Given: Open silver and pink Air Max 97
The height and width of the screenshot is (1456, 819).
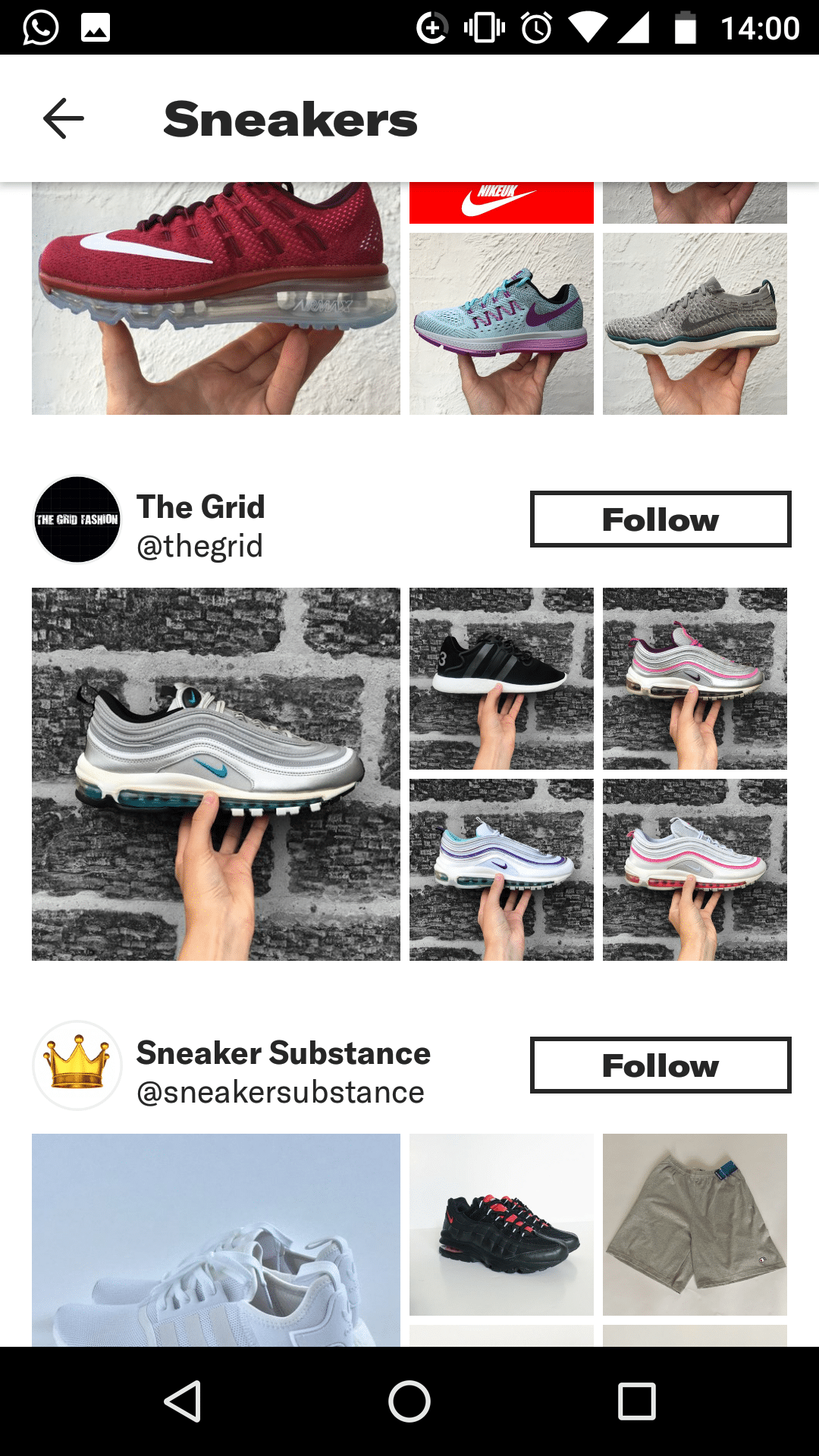Looking at the screenshot, I should coord(695,678).
